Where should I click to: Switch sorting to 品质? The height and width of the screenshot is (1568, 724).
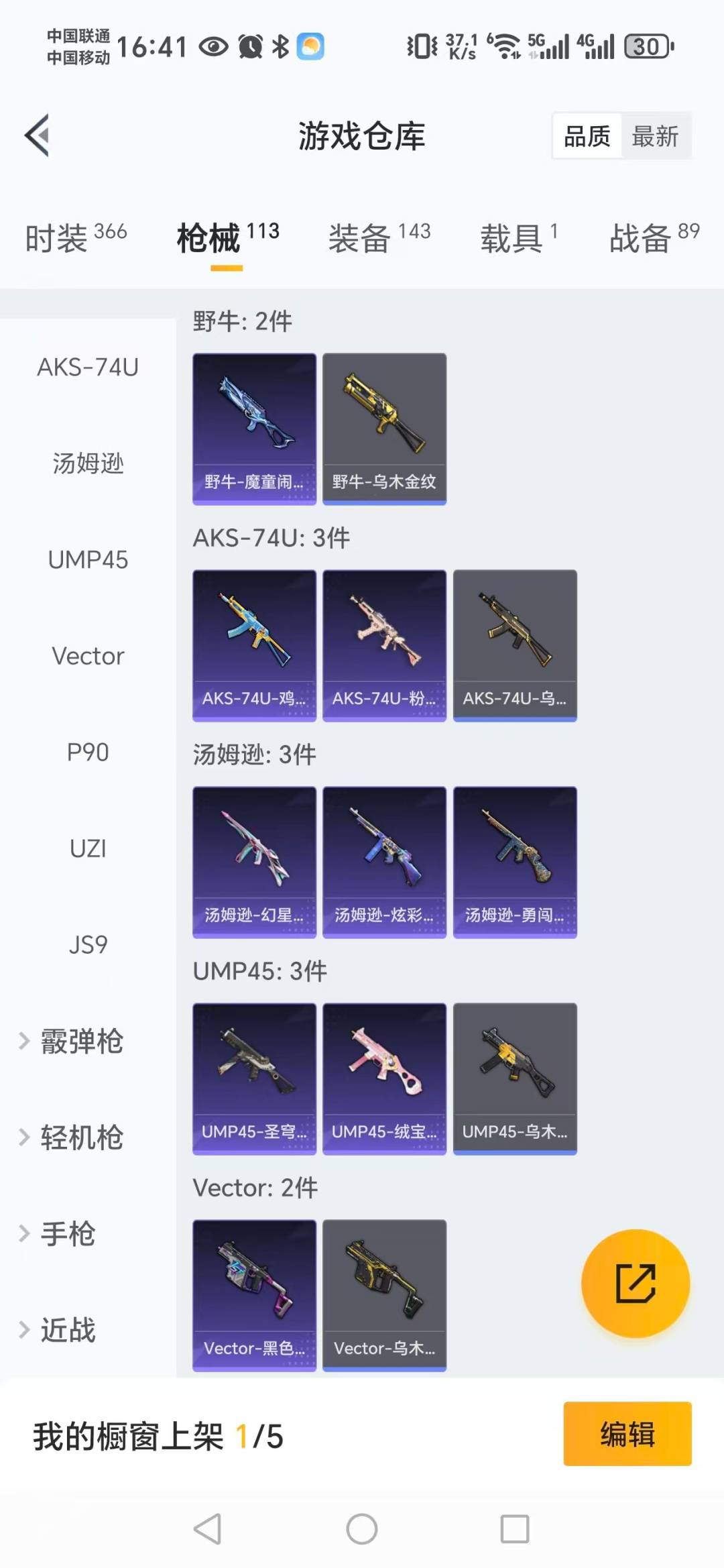[x=585, y=135]
